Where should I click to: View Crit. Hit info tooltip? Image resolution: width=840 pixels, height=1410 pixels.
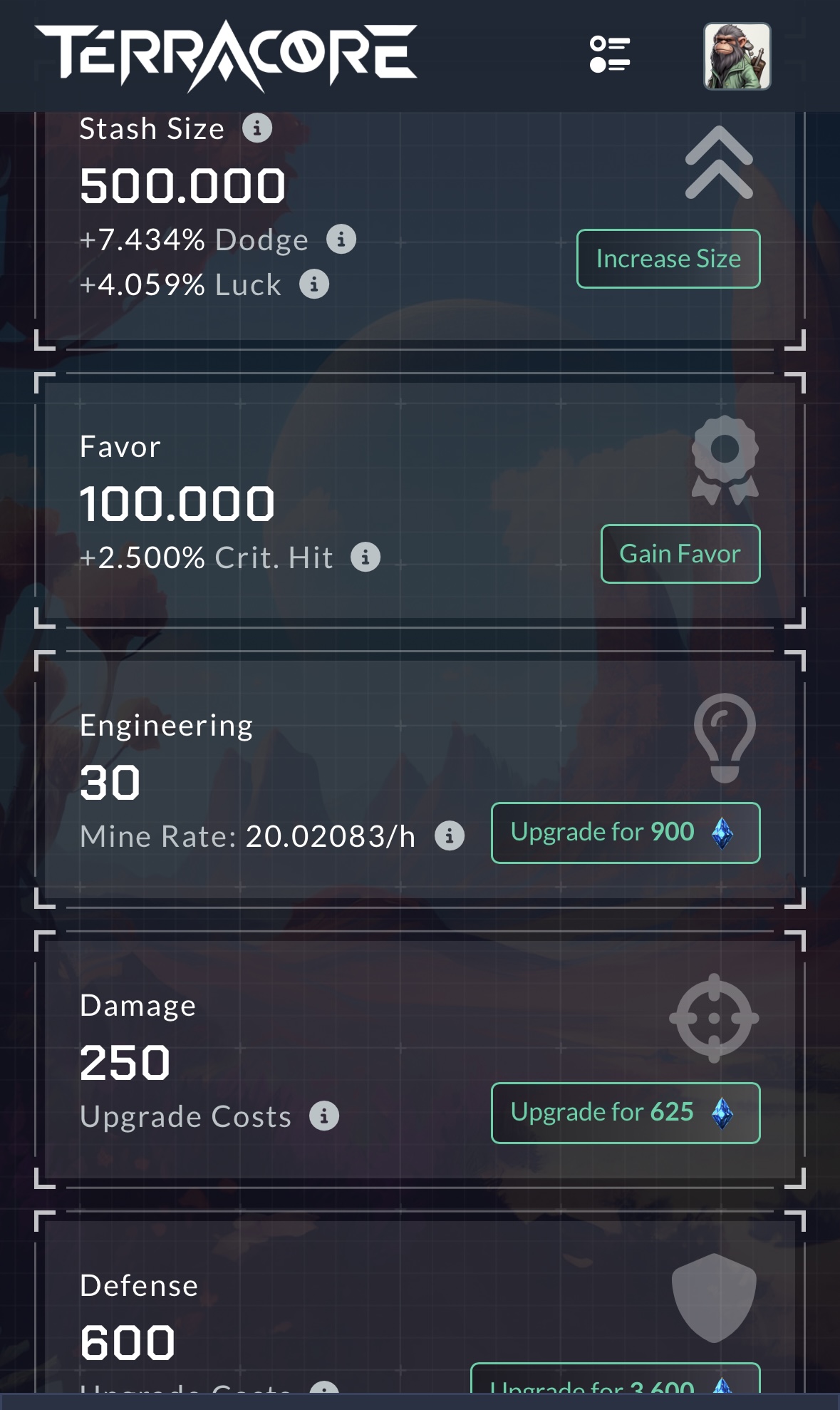coord(365,557)
